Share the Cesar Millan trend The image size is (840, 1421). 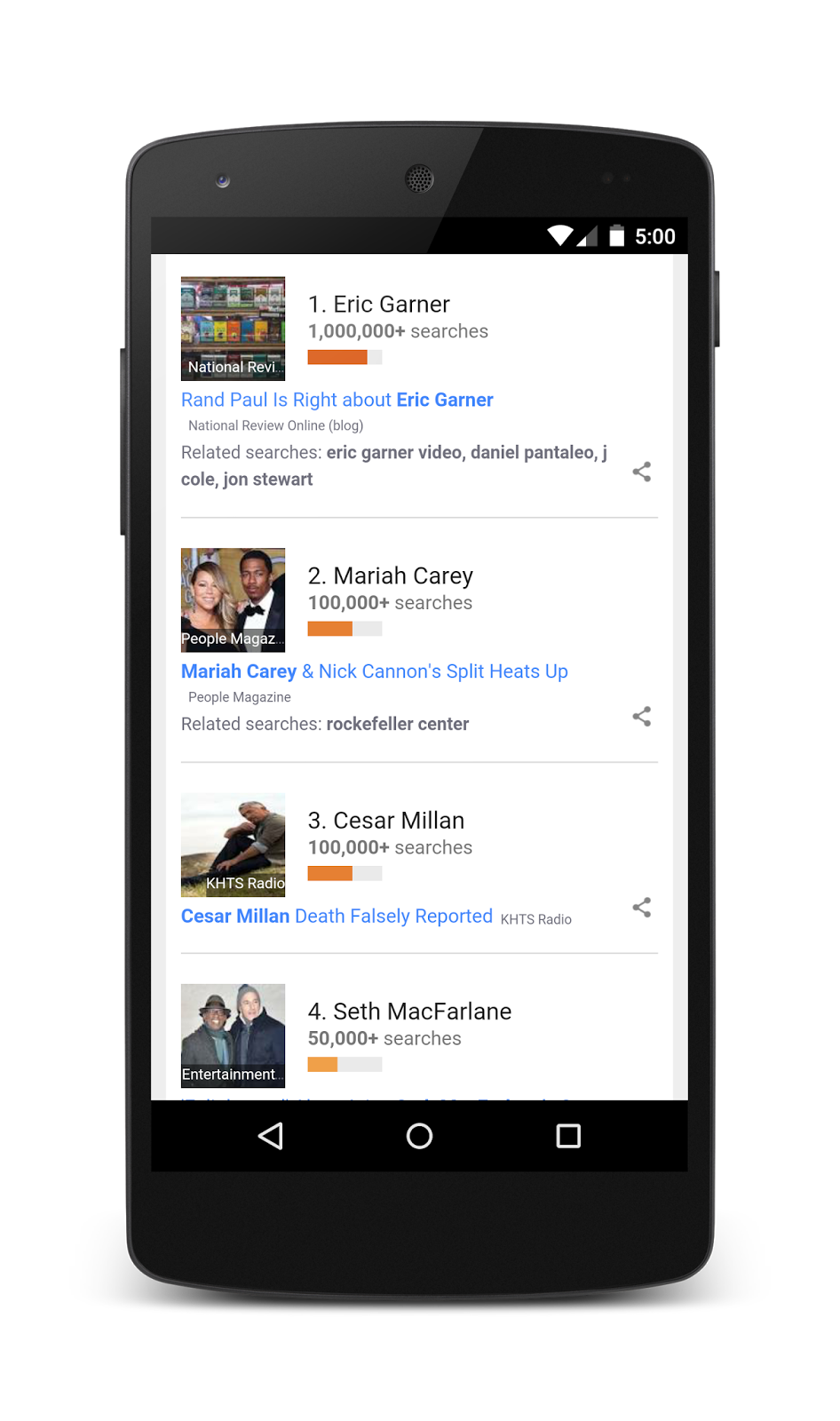coord(641,908)
